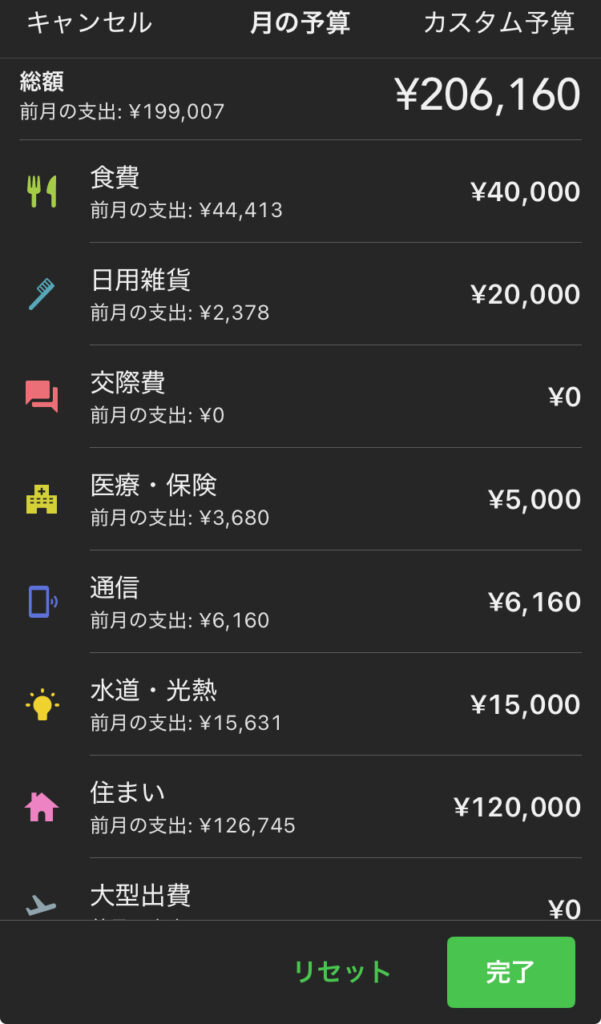
Task: Edit the 日用雑貨 budget row
Action: pos(300,294)
